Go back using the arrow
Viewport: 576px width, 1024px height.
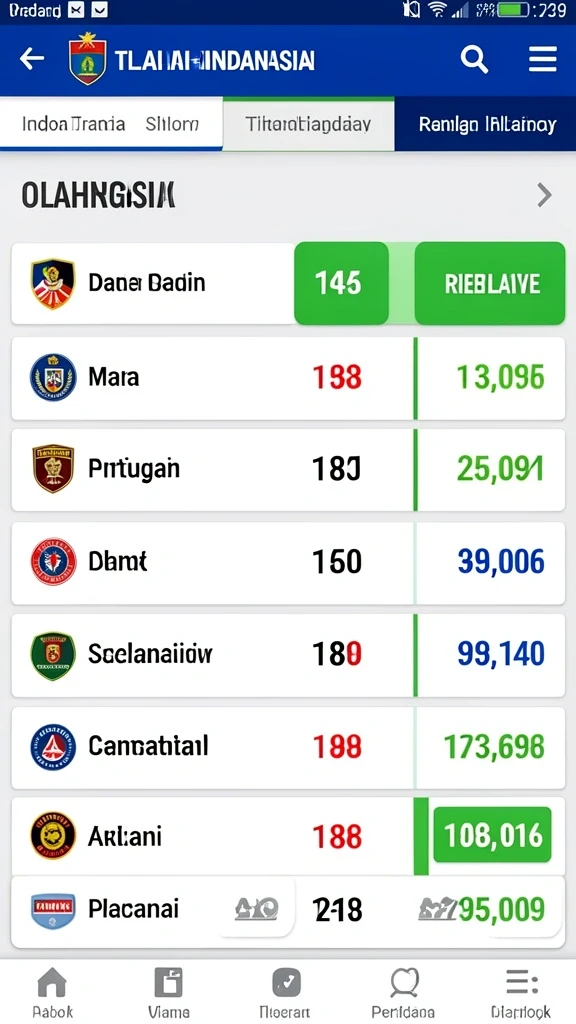coord(31,59)
